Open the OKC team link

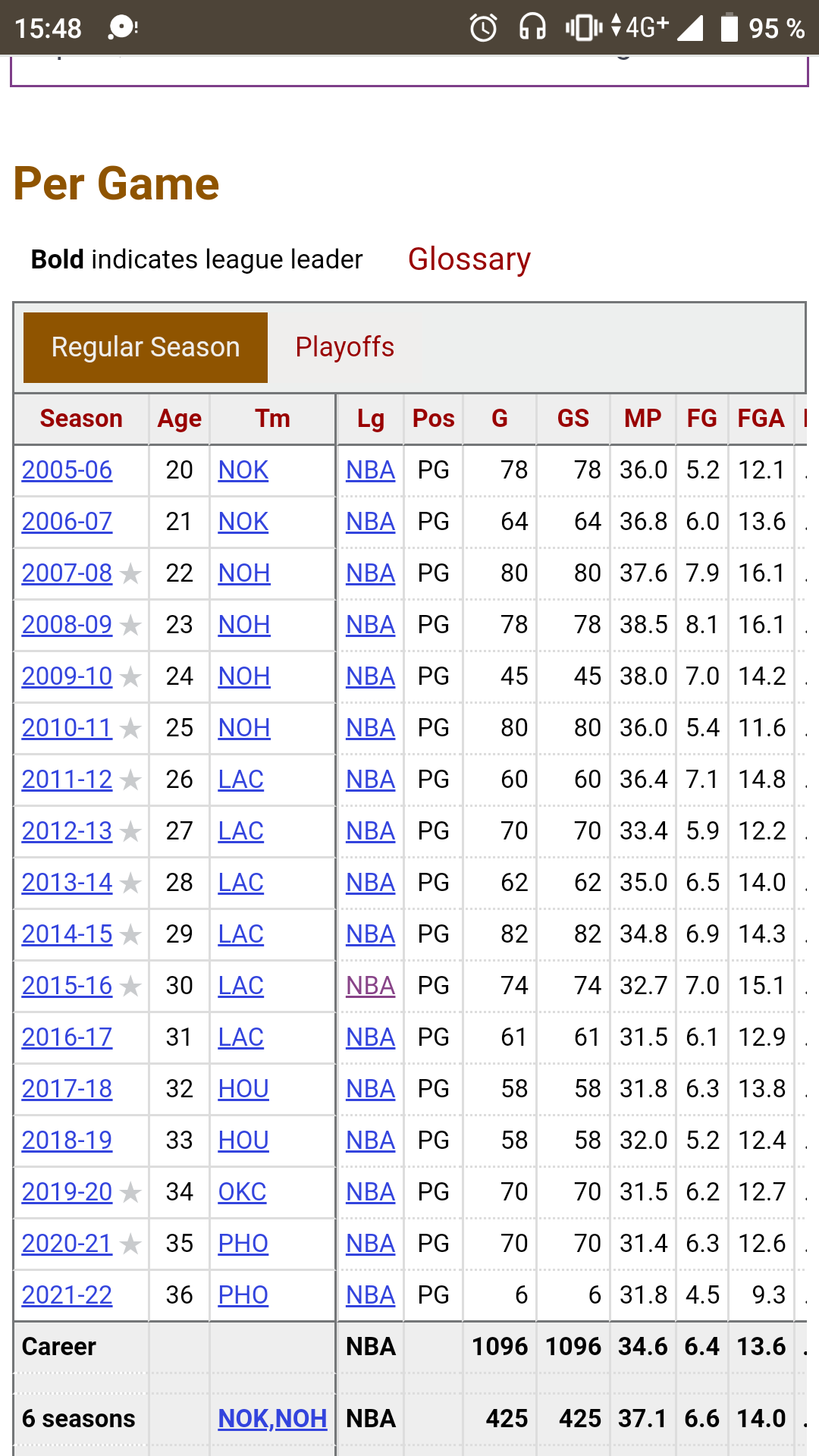point(242,1192)
